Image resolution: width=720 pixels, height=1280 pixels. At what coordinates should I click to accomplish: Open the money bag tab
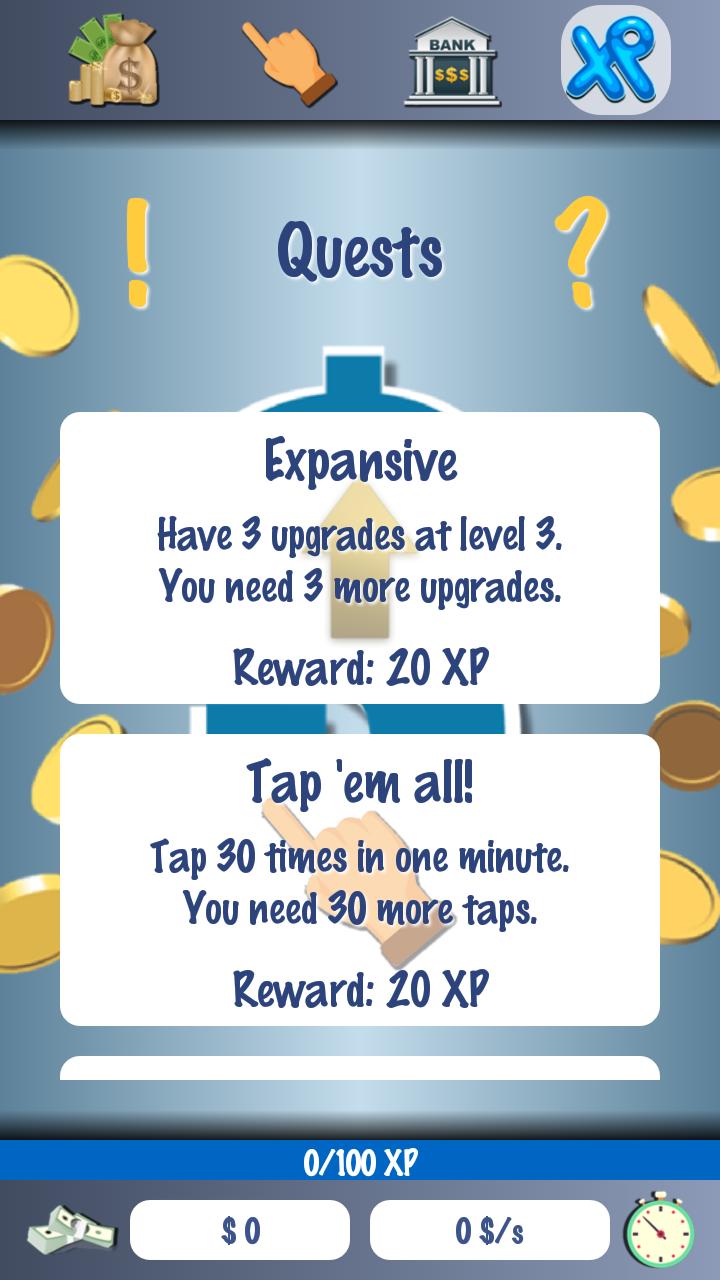point(113,61)
